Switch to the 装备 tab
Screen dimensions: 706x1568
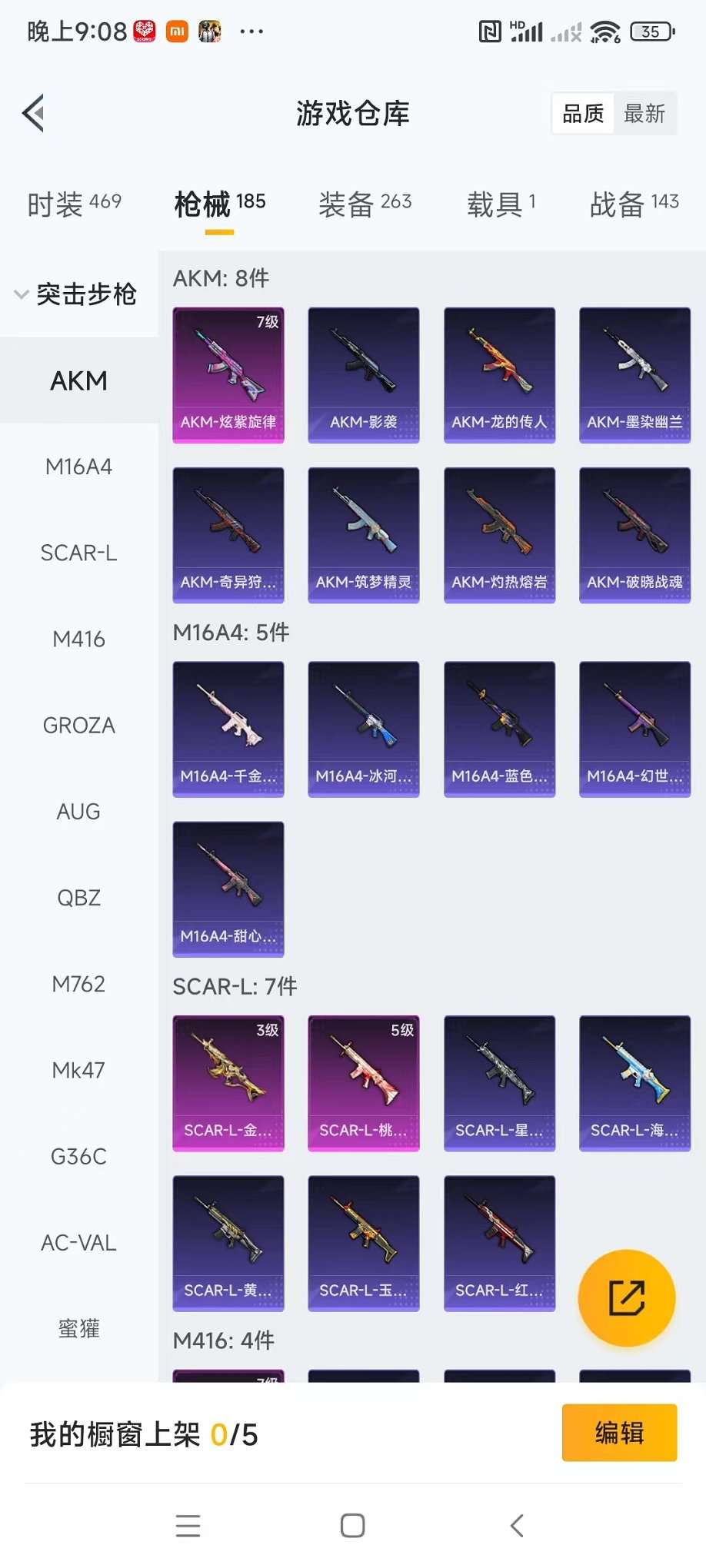click(365, 204)
